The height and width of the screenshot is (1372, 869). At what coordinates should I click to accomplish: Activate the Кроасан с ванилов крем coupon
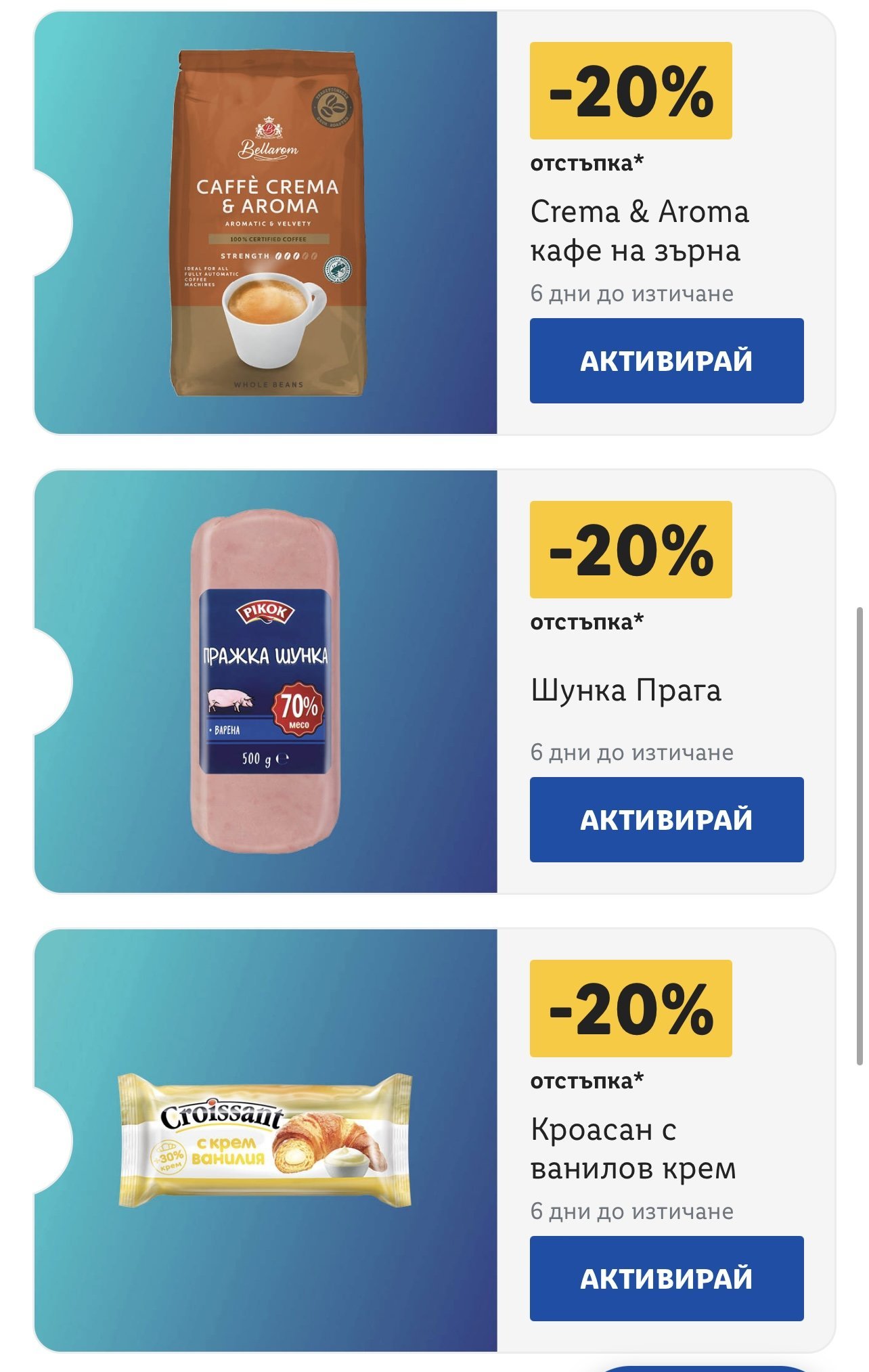tap(667, 1279)
